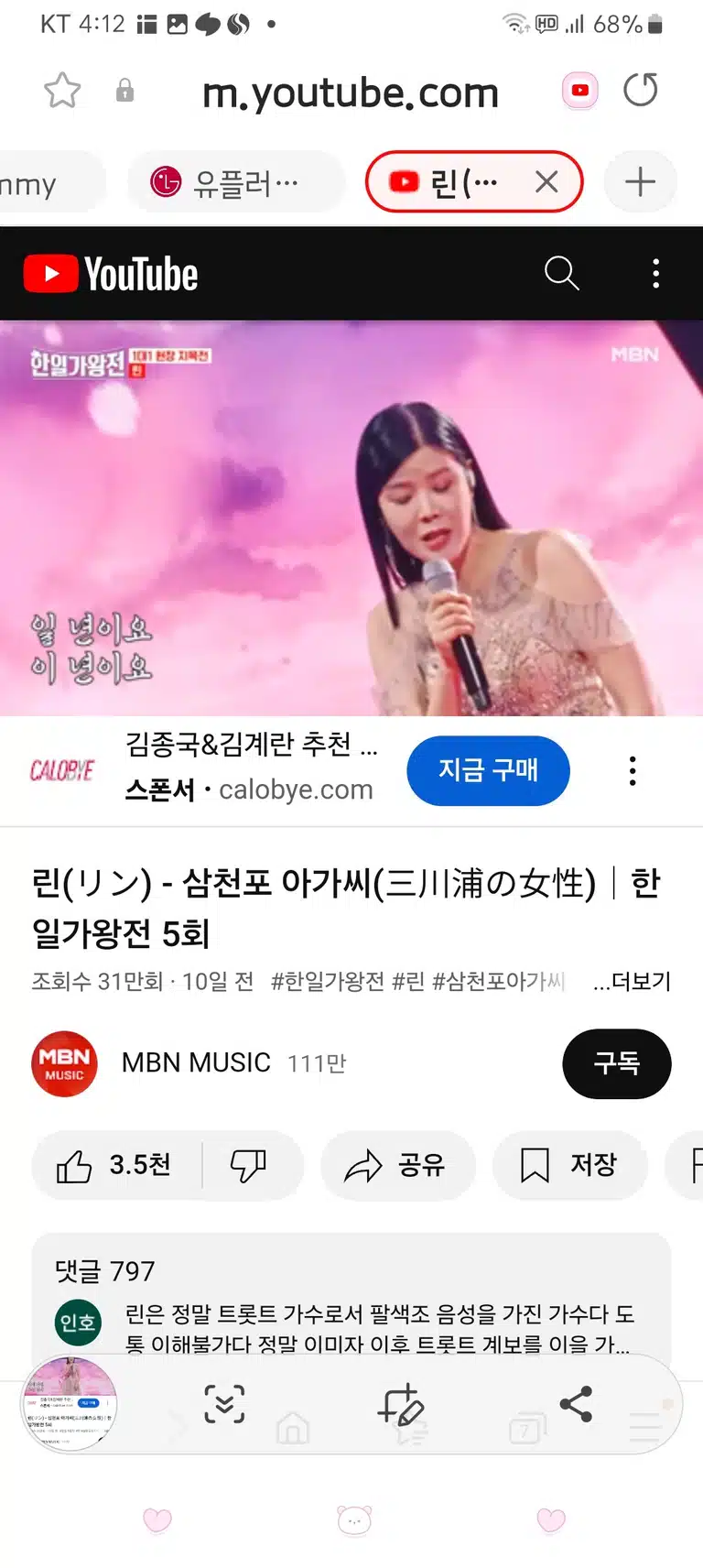Reload the page
Screen dimensions: 703x1568
point(640,90)
